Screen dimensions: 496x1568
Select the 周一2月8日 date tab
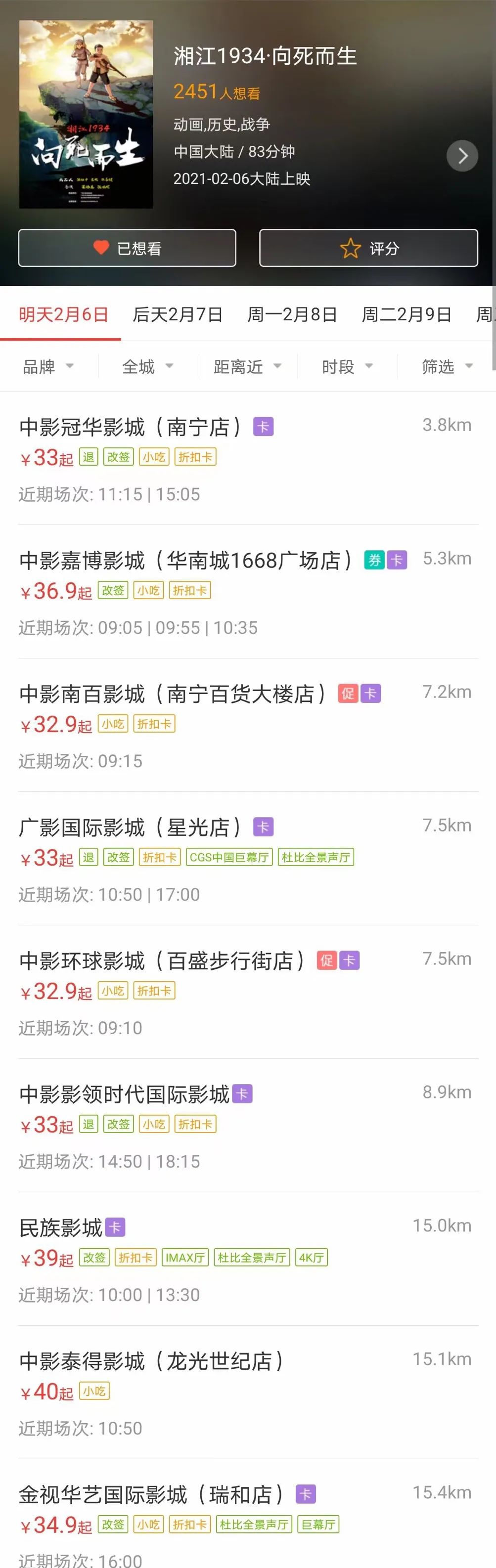tap(292, 315)
